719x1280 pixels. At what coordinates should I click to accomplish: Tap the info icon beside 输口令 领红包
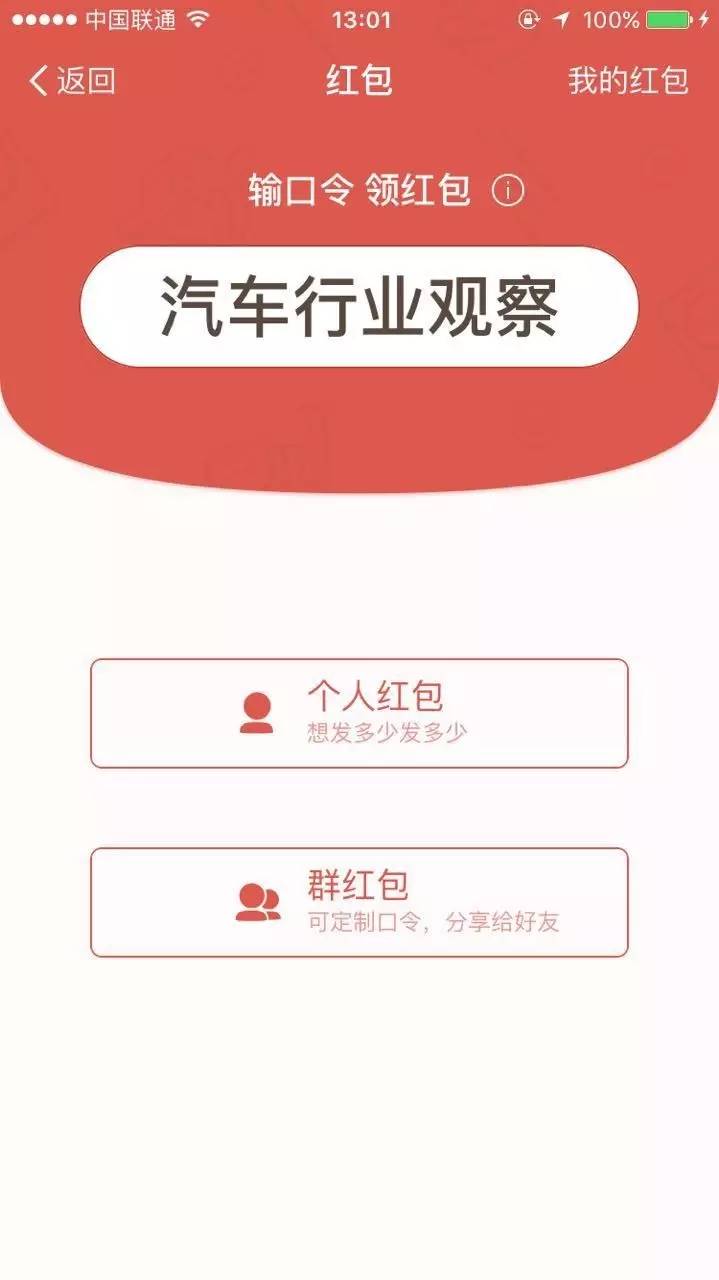(x=508, y=190)
